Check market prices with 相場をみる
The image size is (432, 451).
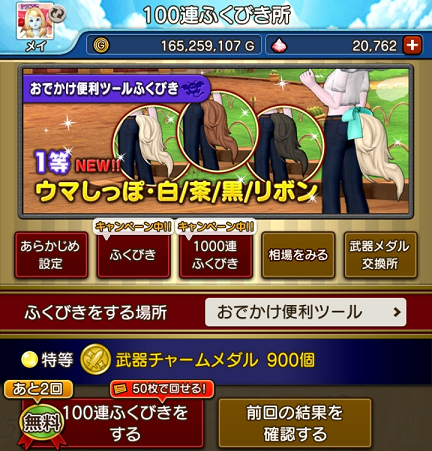tap(298, 255)
